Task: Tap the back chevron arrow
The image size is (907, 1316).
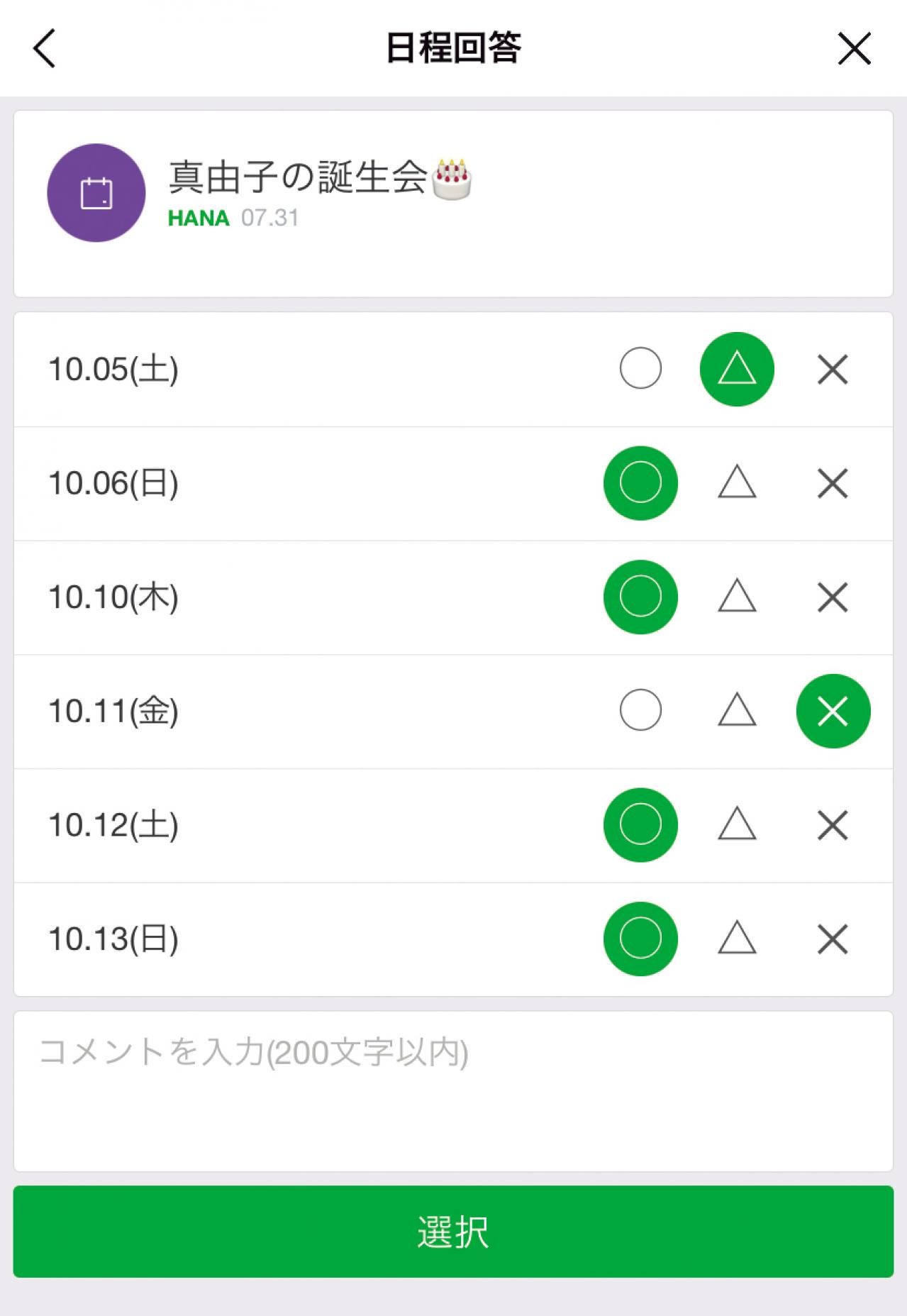Action: (44, 49)
